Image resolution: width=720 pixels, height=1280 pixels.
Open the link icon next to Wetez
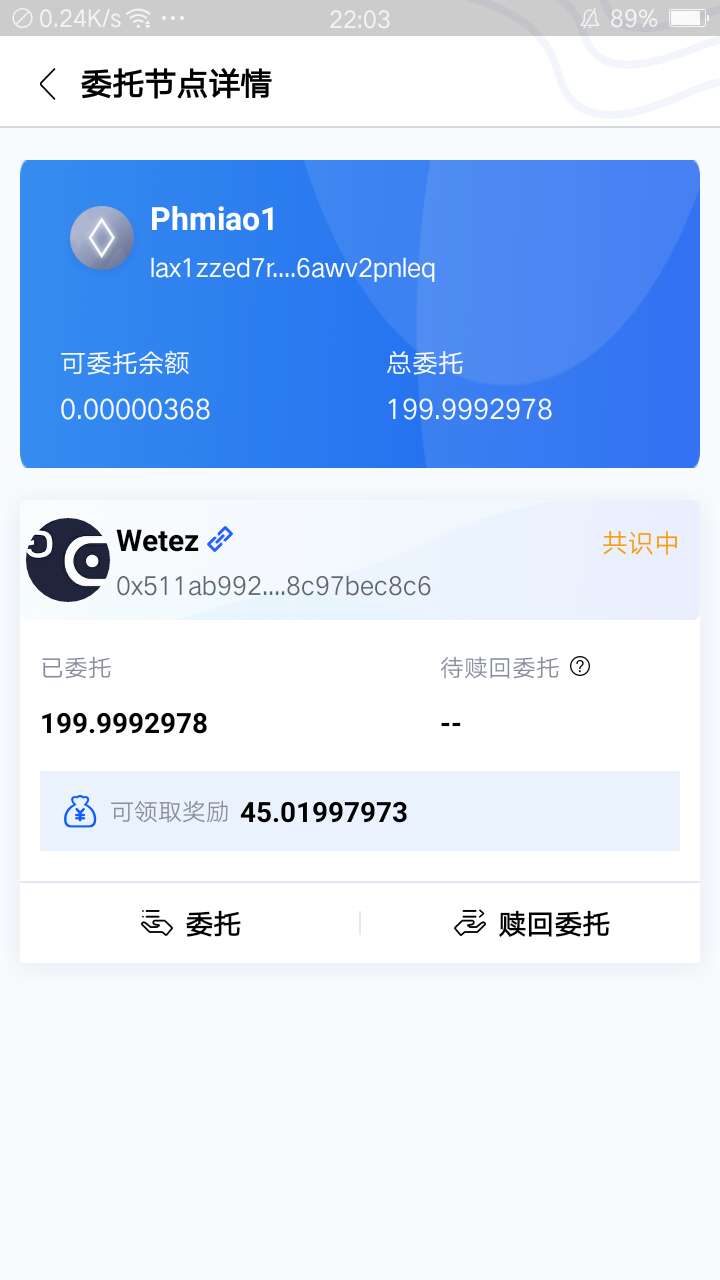tap(220, 540)
